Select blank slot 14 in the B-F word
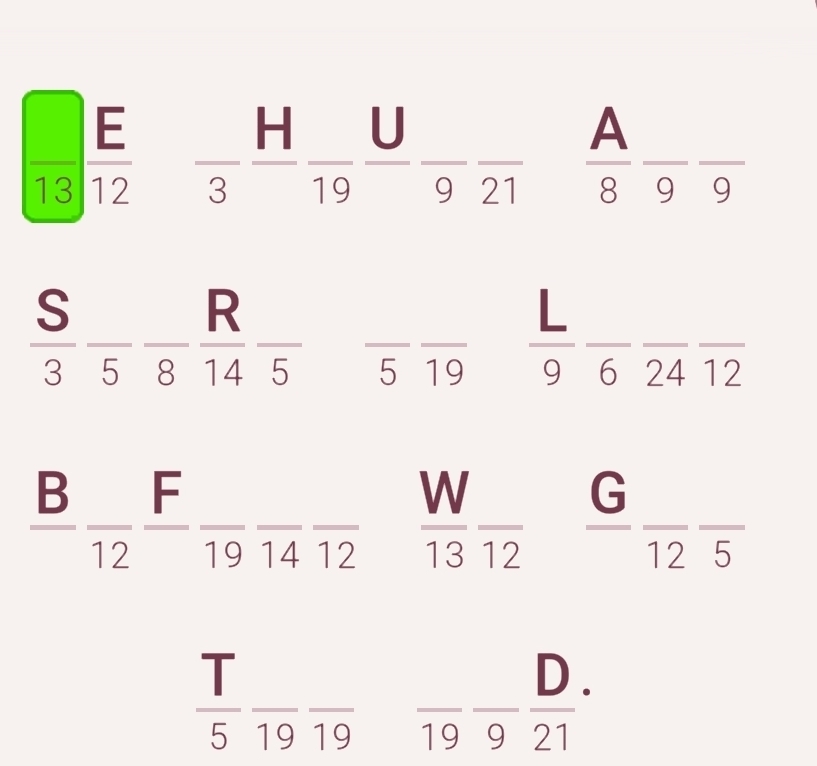Viewport: 817px width, 766px height. (x=280, y=526)
